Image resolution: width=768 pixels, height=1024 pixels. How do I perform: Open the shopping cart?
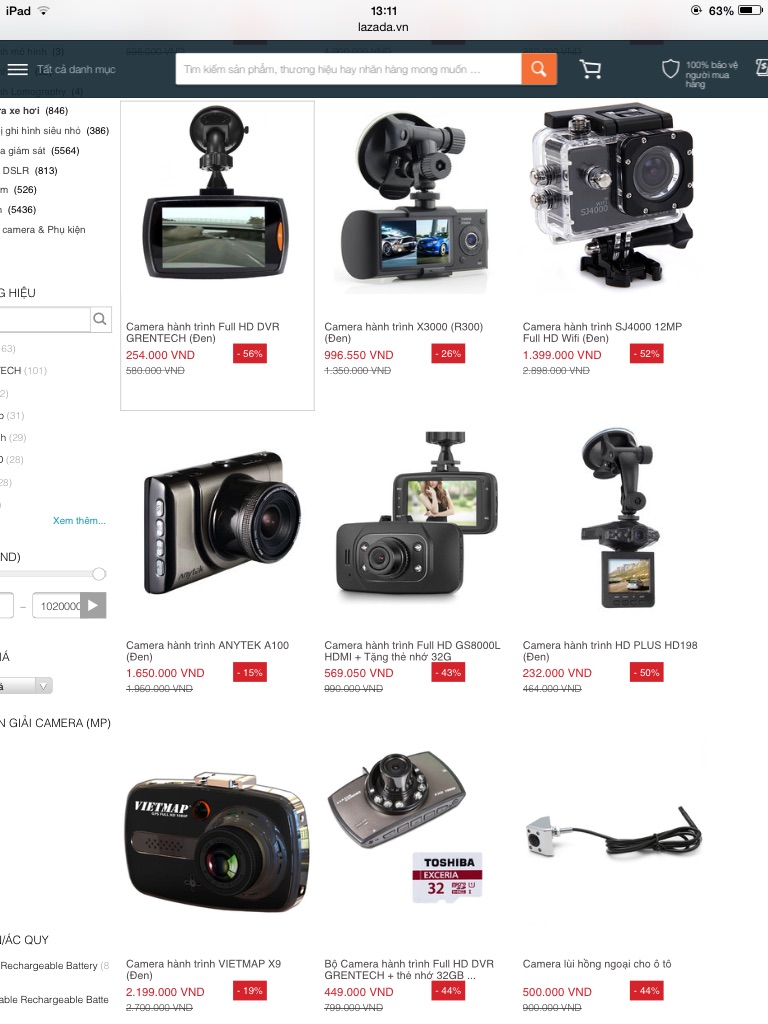(591, 69)
